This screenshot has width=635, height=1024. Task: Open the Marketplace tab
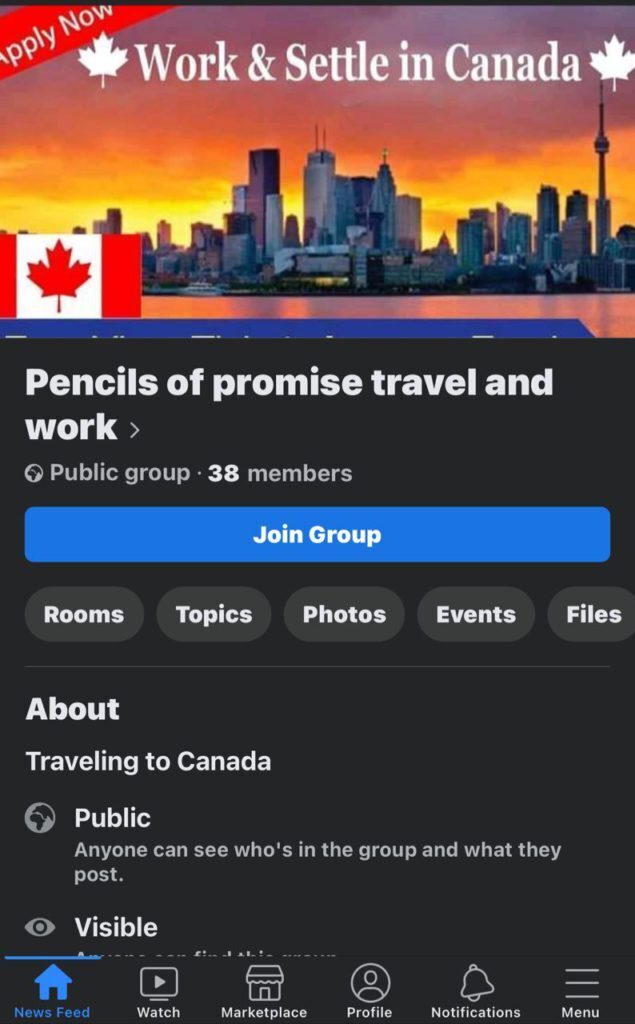coord(264,991)
